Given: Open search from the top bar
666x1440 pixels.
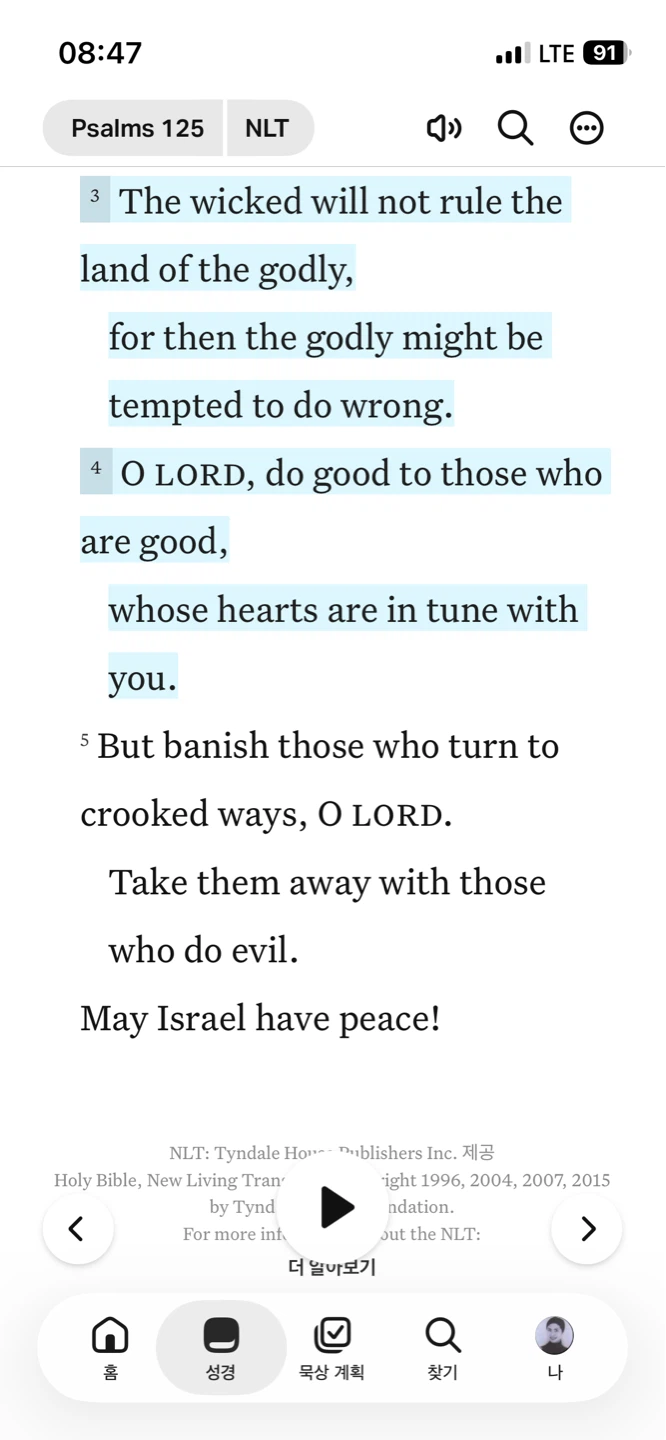Looking at the screenshot, I should (515, 128).
